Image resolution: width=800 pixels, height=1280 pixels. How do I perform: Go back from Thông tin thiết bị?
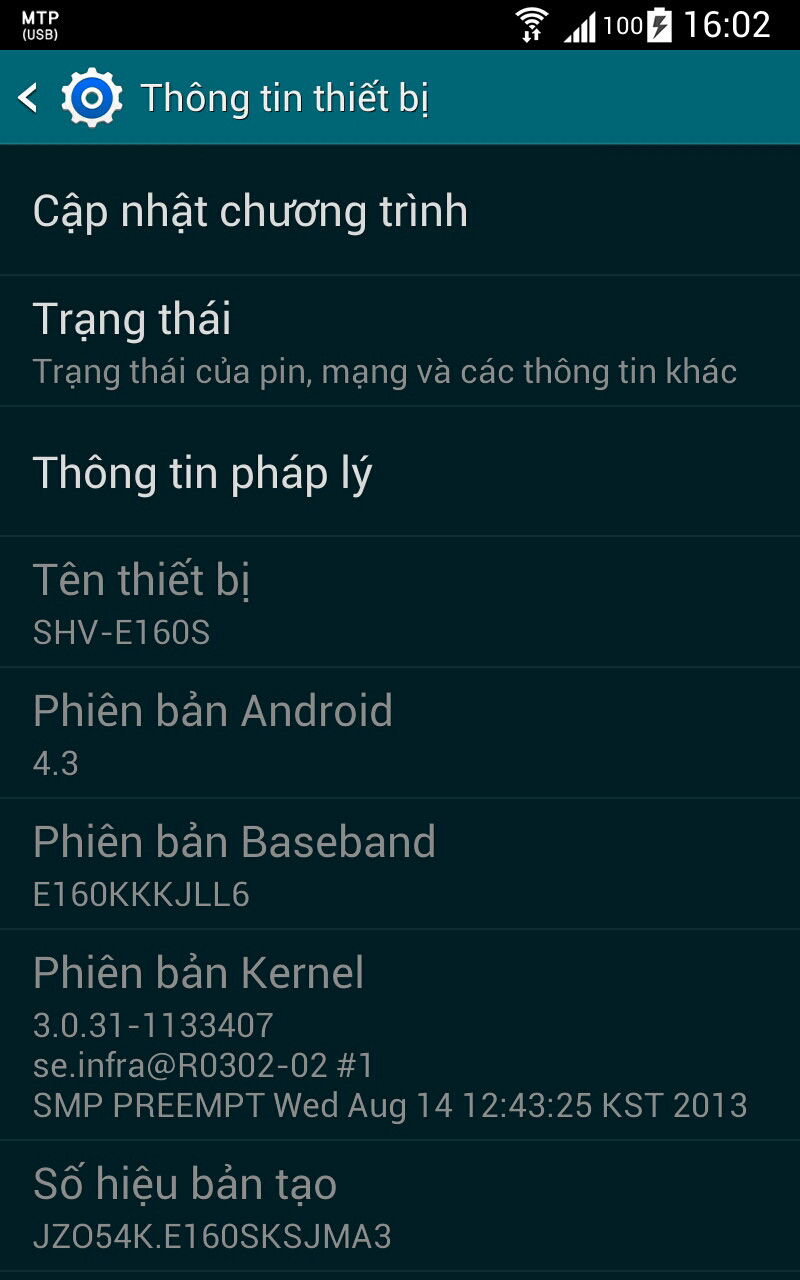[30, 98]
